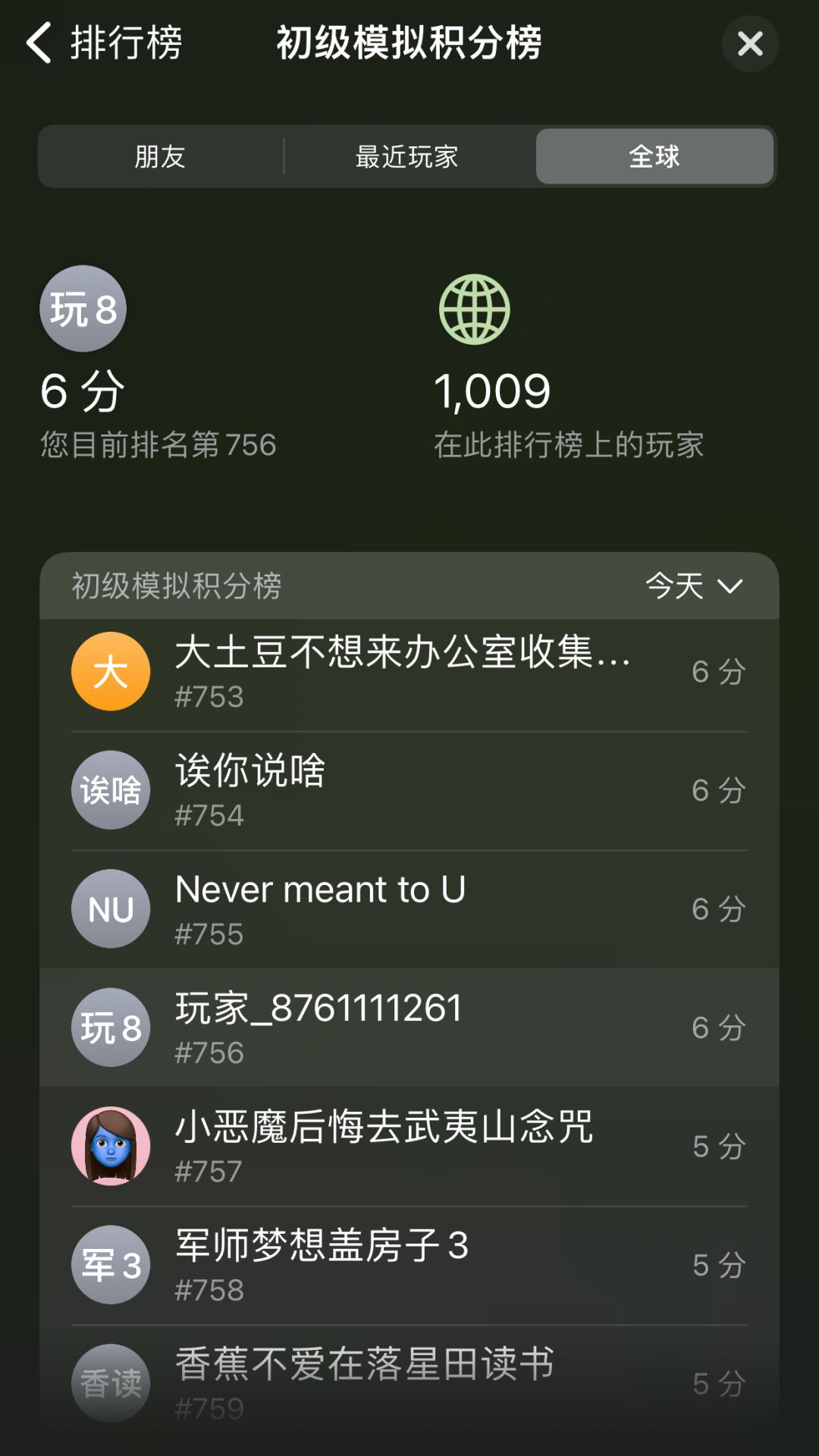This screenshot has height=1456, width=819.
Task: Open player 香蕉不爱在落星田读书
Action: [409, 1380]
